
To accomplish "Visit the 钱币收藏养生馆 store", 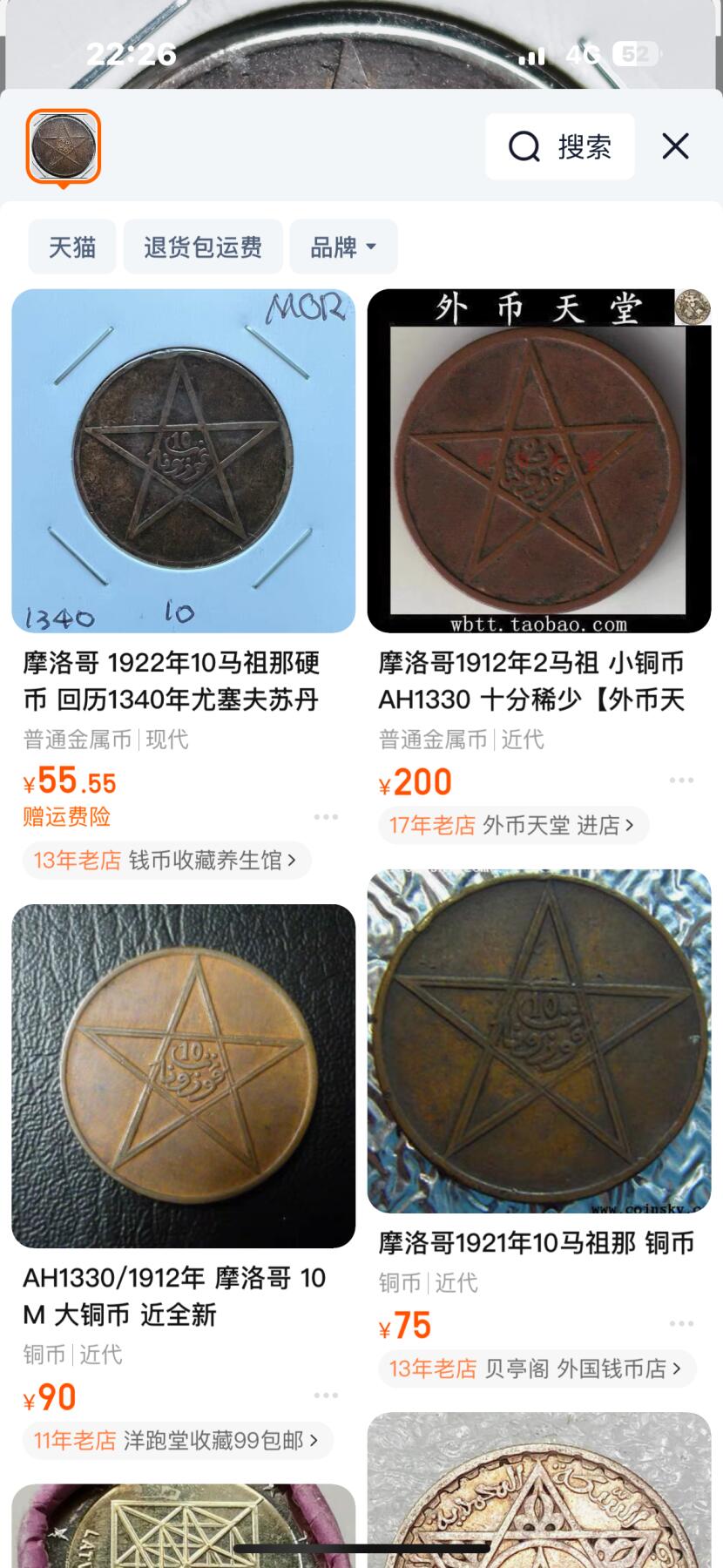I will pyautogui.click(x=166, y=861).
